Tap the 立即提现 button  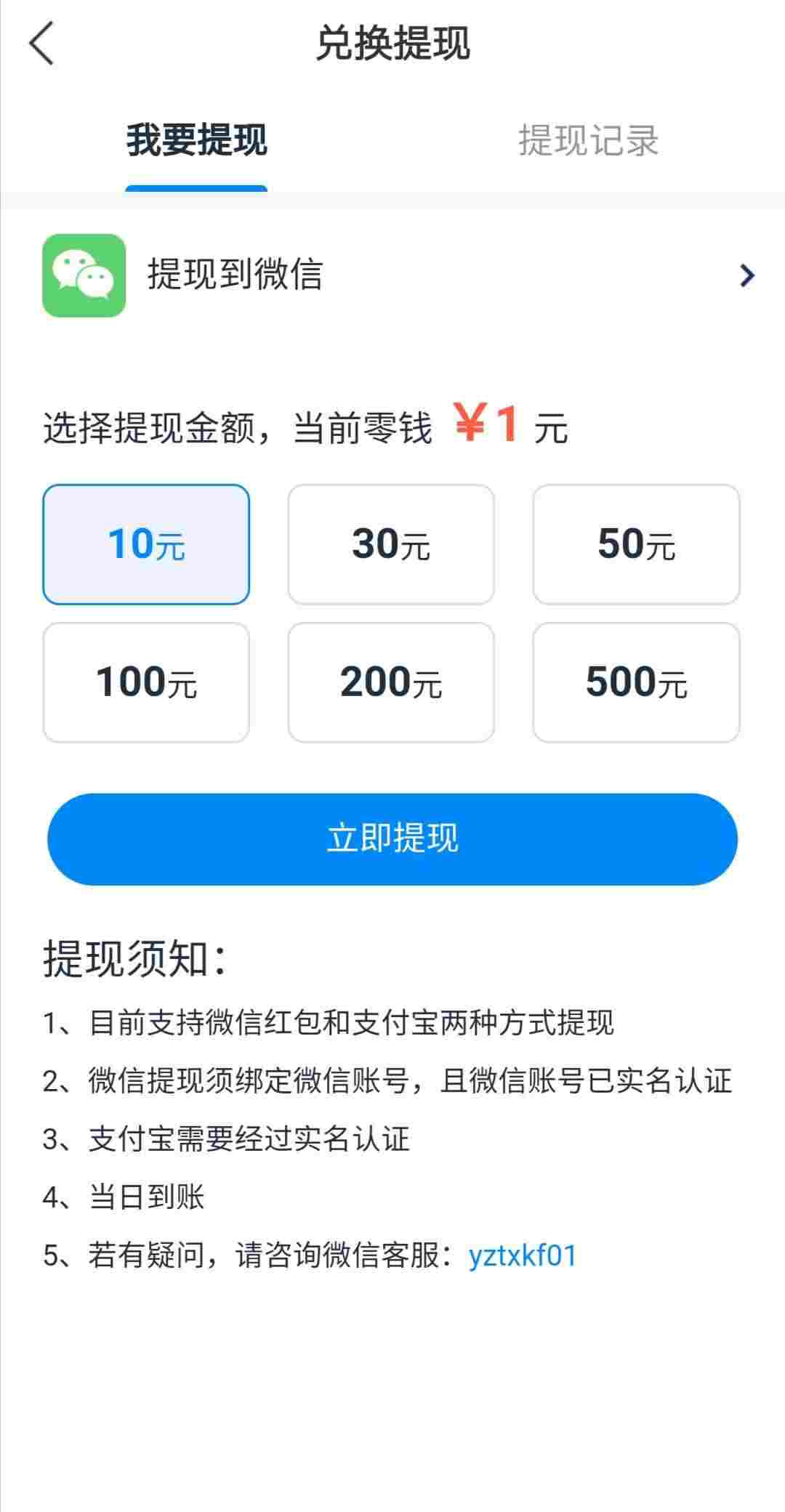[x=392, y=839]
